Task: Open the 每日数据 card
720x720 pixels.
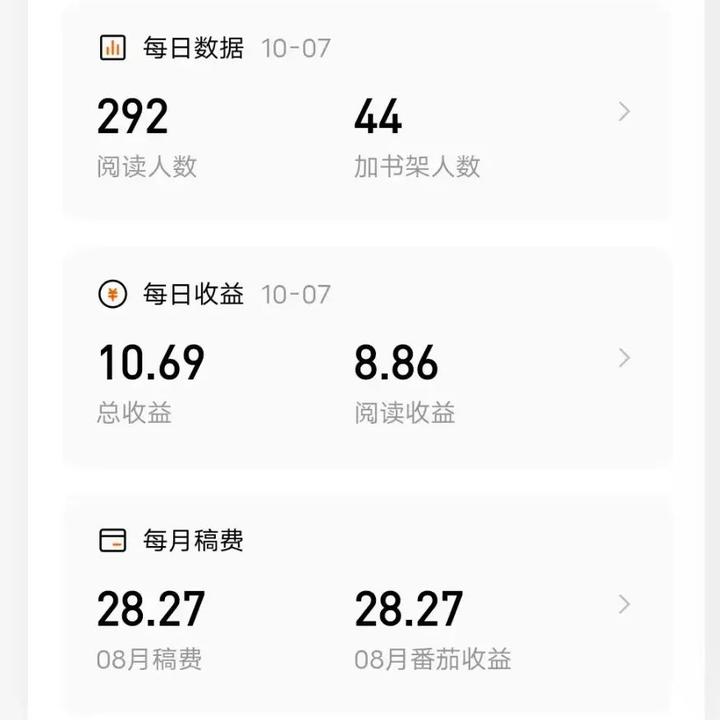Action: [x=623, y=112]
